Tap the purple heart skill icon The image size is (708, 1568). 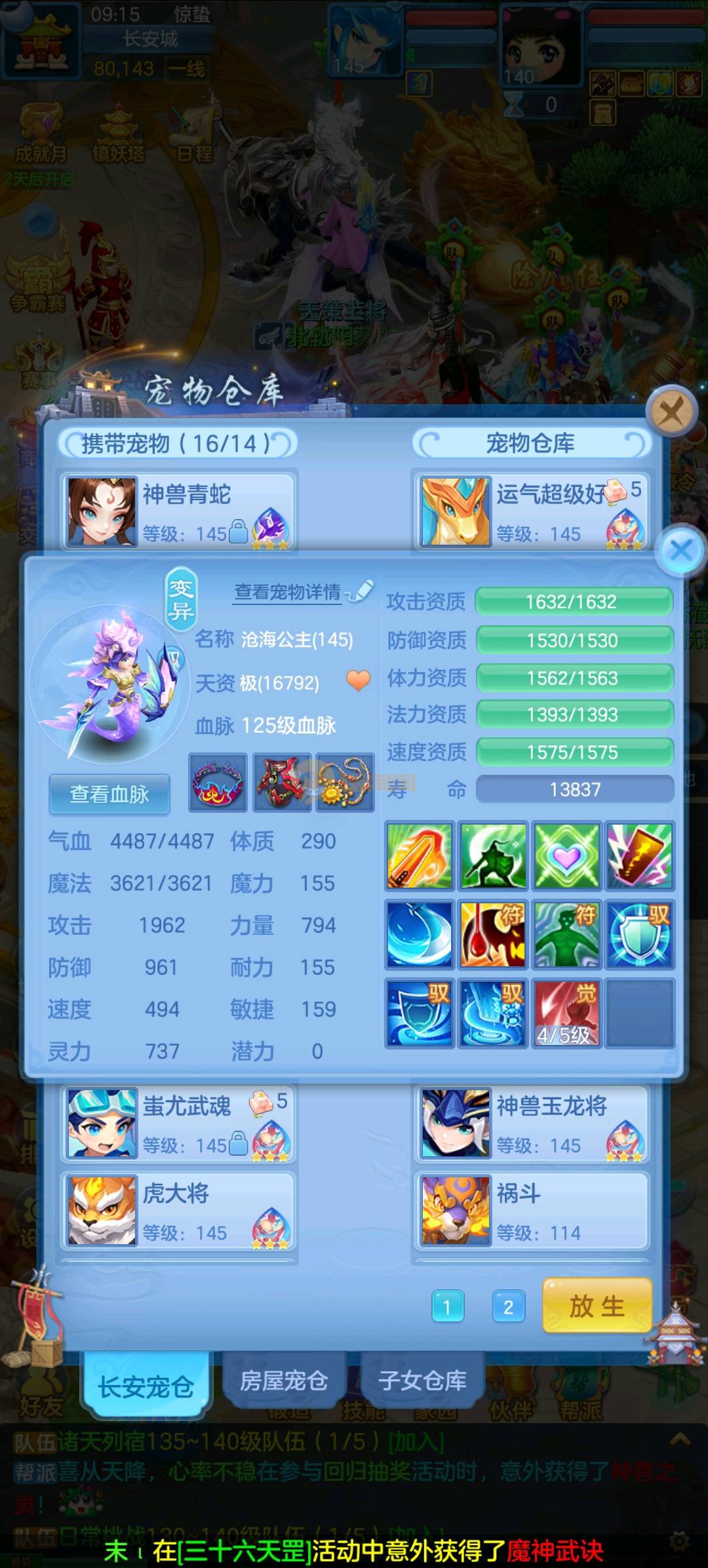tap(566, 857)
